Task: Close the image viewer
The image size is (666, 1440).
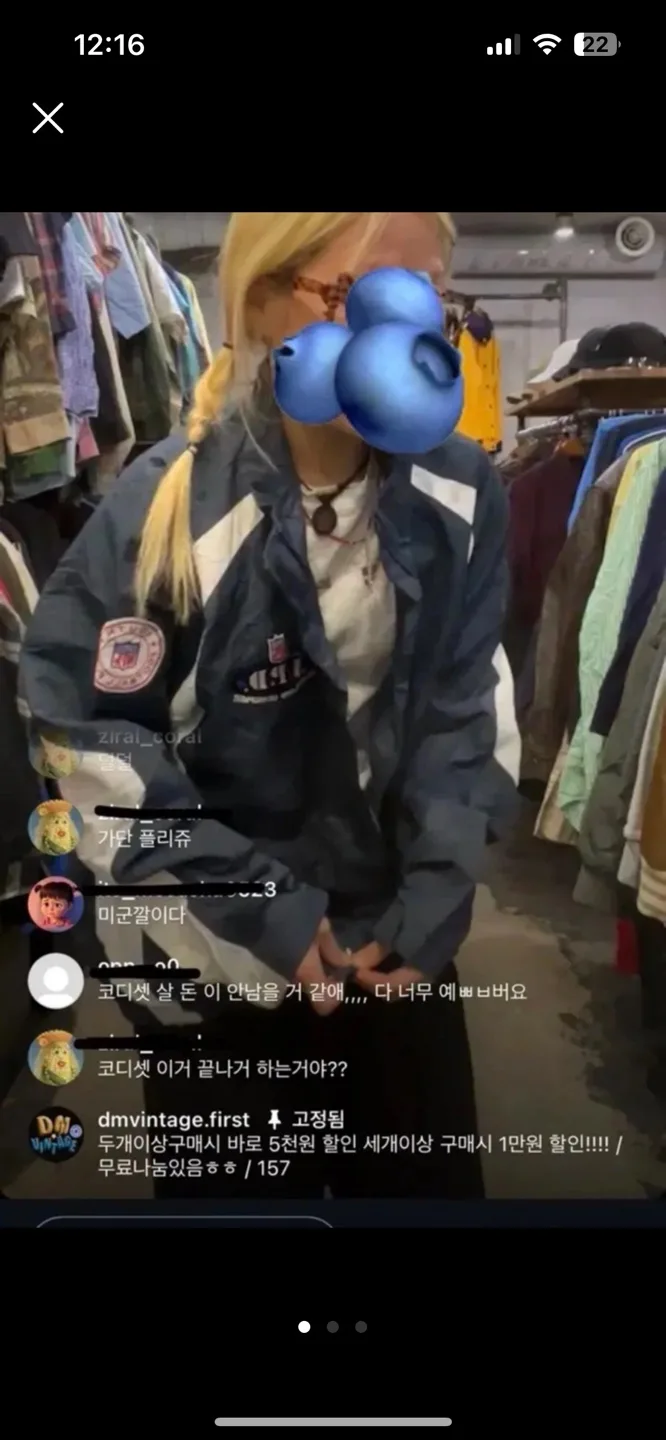Action: (48, 118)
